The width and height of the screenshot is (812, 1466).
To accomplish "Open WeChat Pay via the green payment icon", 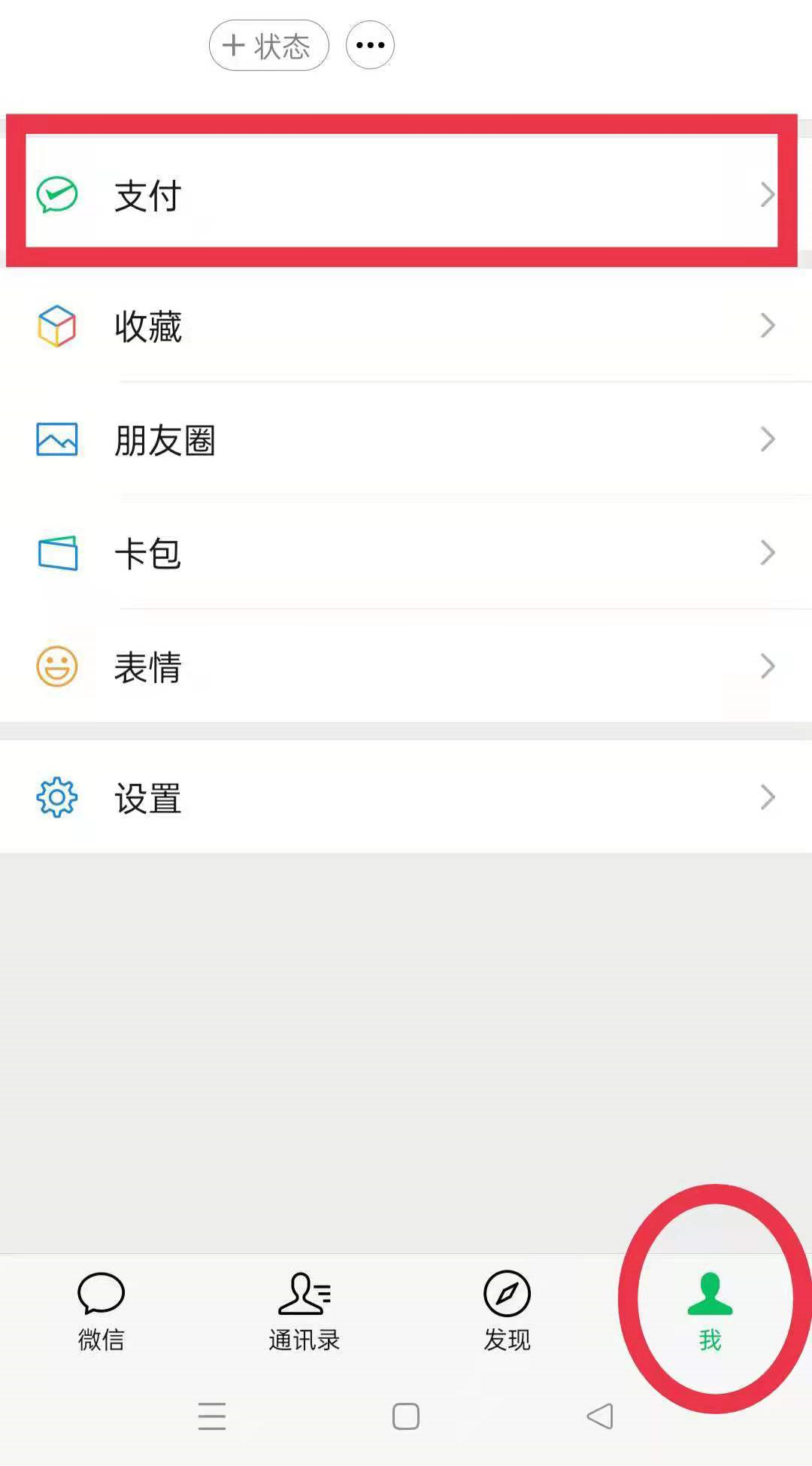I will coord(58,194).
